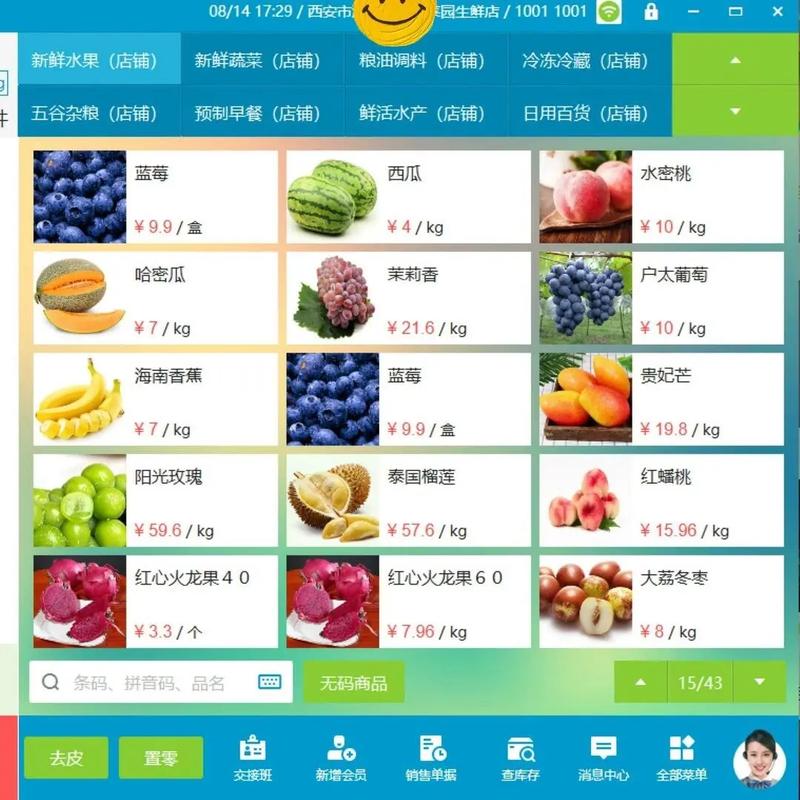This screenshot has height=800, width=800.
Task: Open the 日用百货（店铺） category
Action: coord(590,113)
